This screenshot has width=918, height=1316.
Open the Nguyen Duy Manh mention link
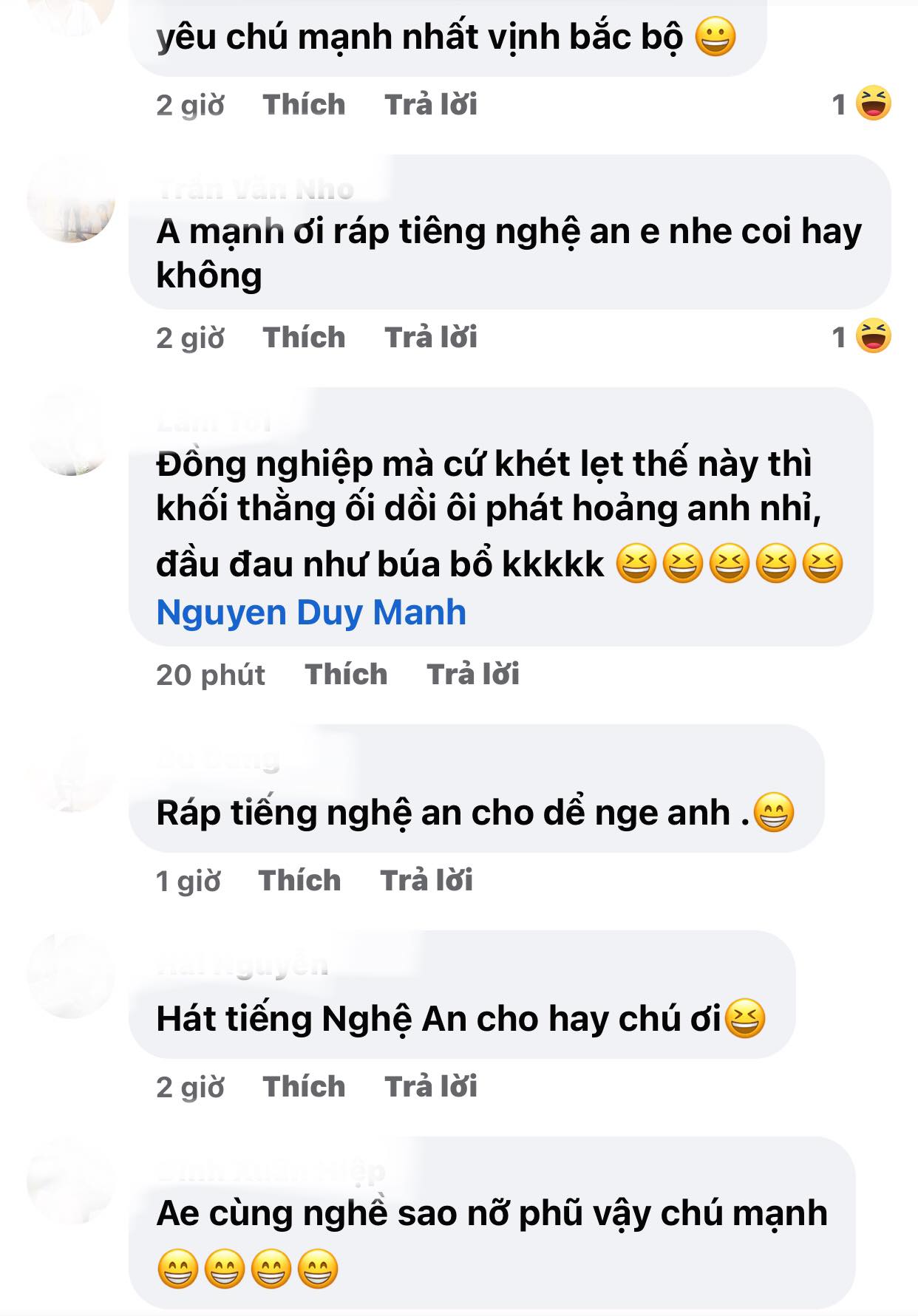point(310,610)
